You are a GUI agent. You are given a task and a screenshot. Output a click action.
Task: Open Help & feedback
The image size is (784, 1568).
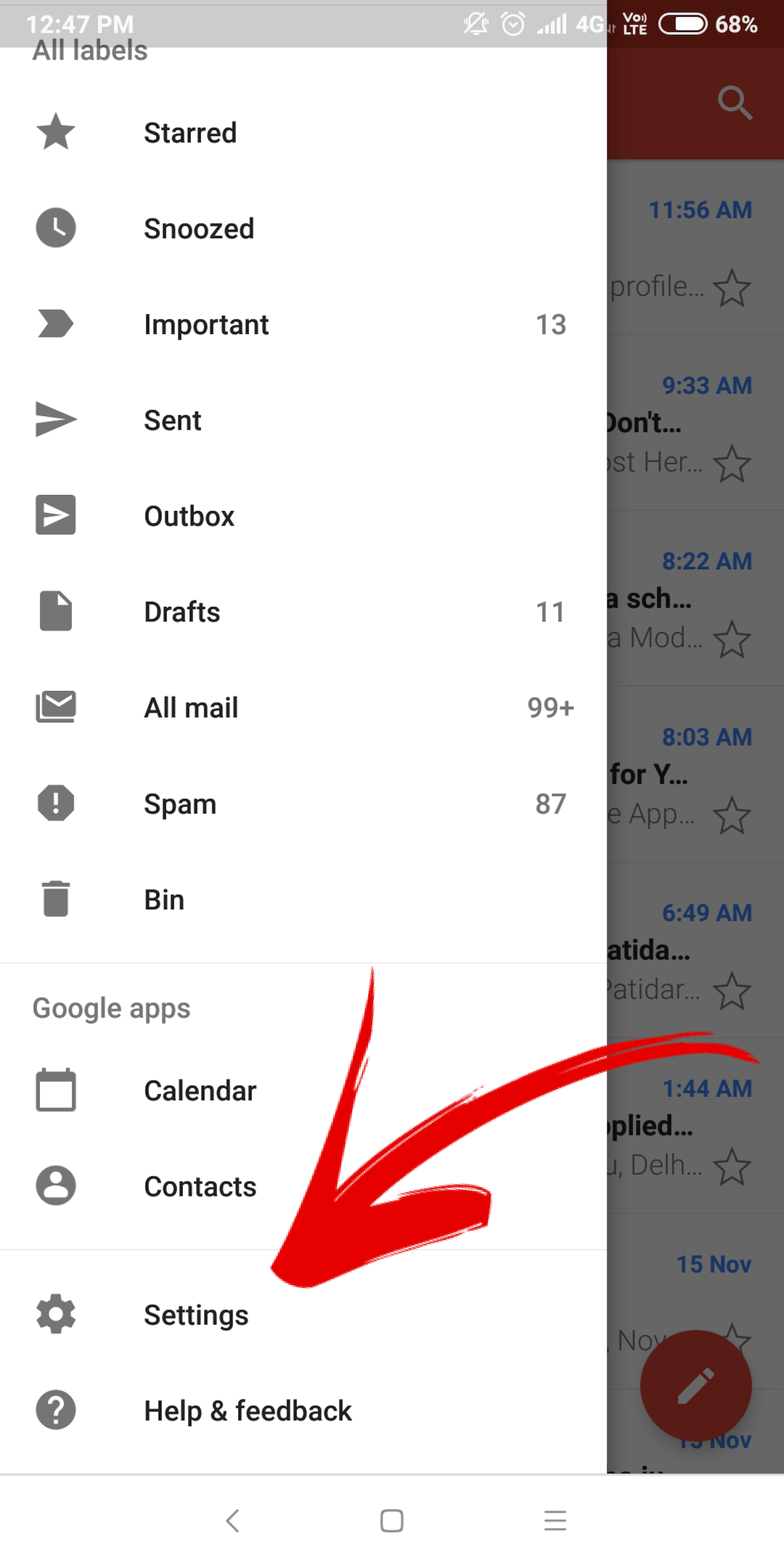tap(303, 1410)
